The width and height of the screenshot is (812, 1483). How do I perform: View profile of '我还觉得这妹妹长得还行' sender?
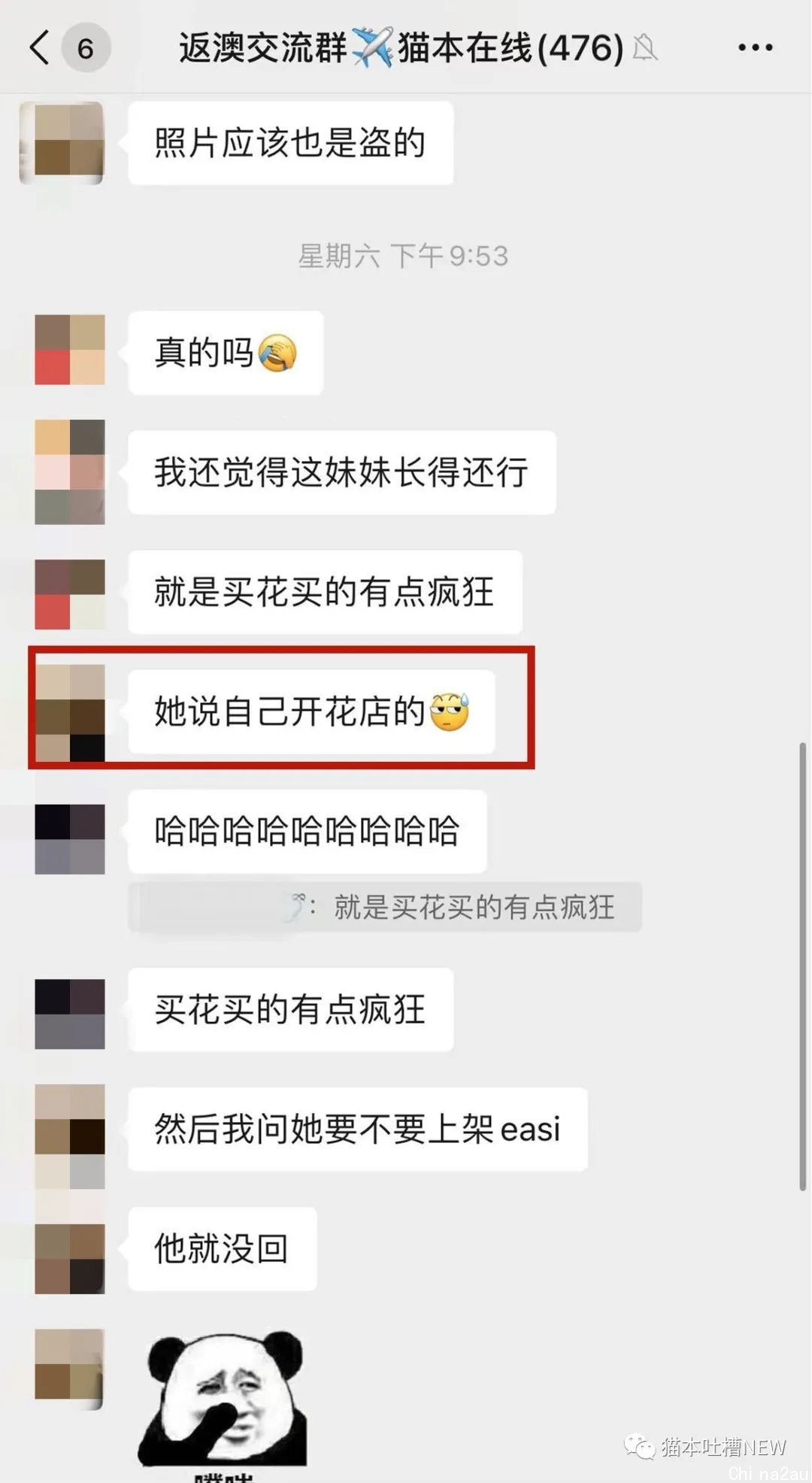pos(70,472)
